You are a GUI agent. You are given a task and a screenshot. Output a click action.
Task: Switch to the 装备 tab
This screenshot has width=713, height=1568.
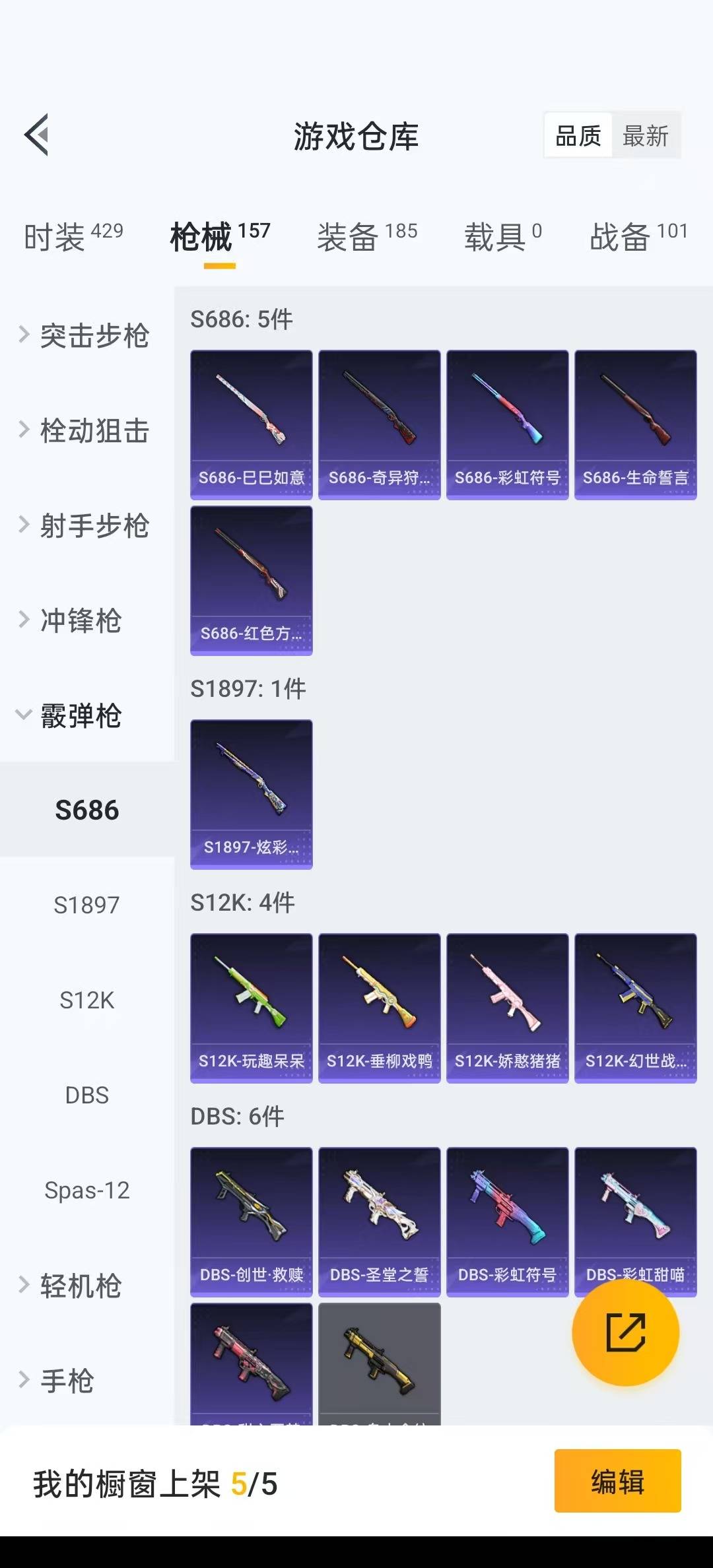(366, 236)
